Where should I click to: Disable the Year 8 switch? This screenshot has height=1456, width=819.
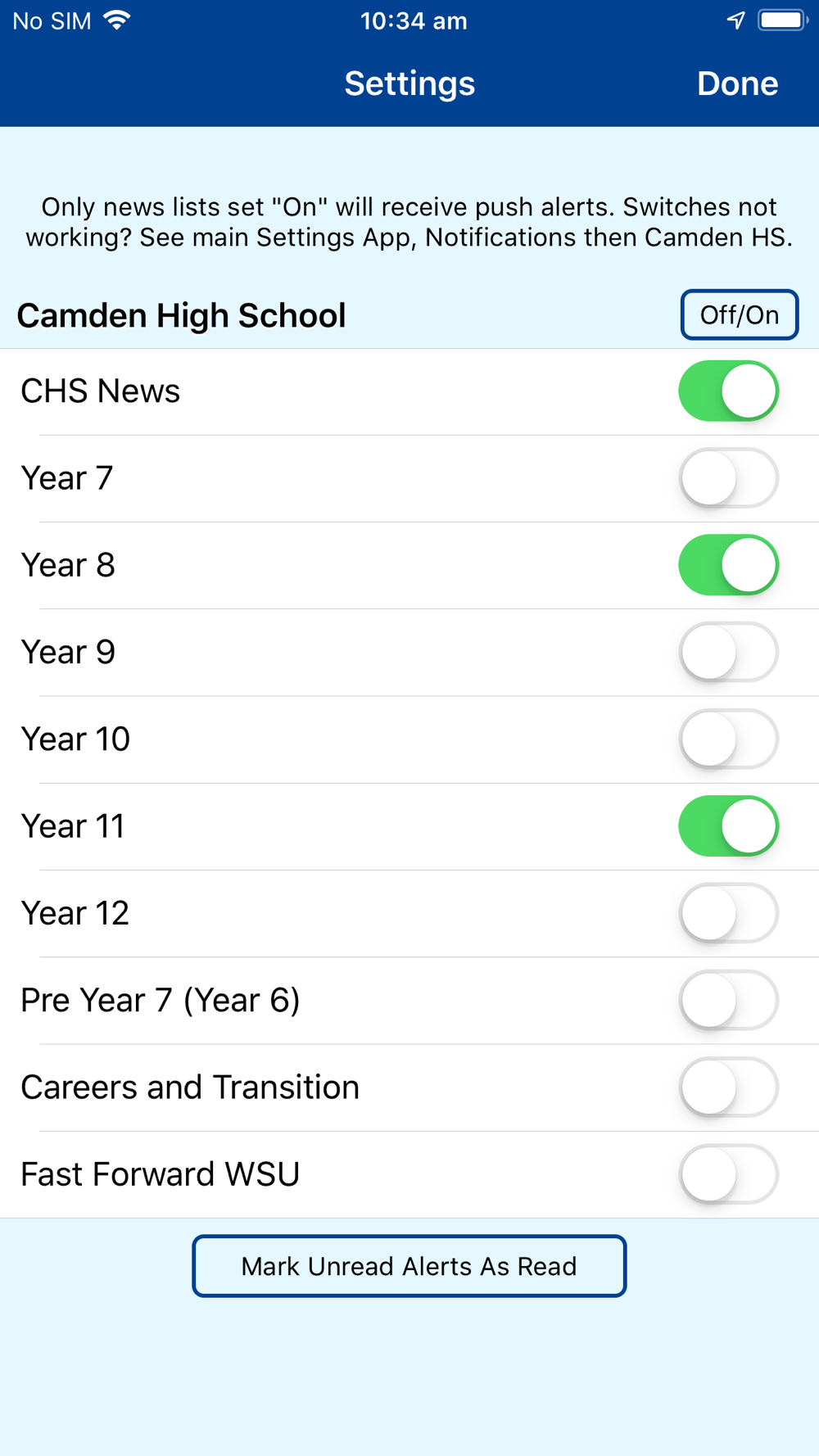(728, 565)
